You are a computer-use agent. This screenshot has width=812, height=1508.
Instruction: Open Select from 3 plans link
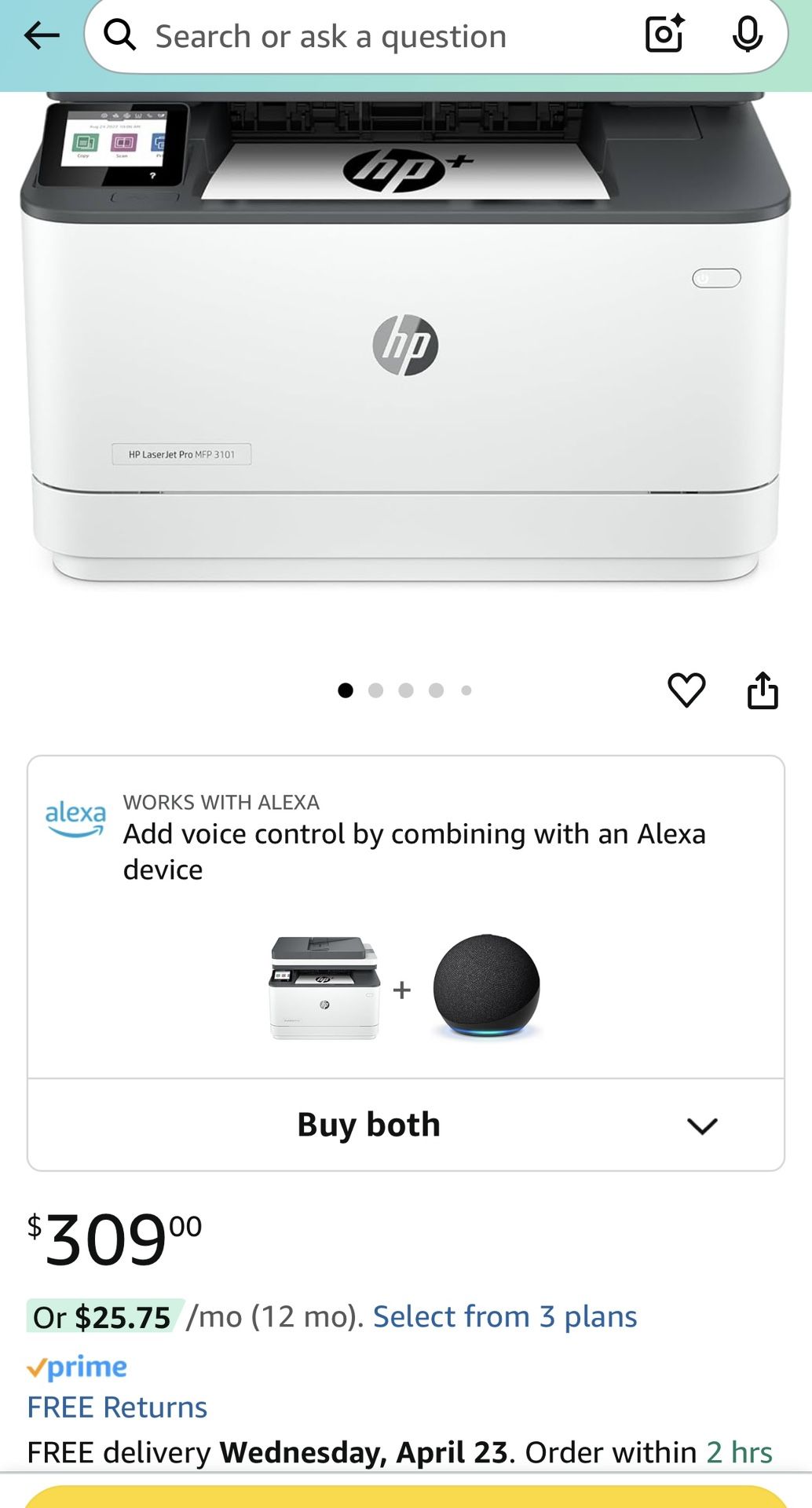pos(504,1317)
